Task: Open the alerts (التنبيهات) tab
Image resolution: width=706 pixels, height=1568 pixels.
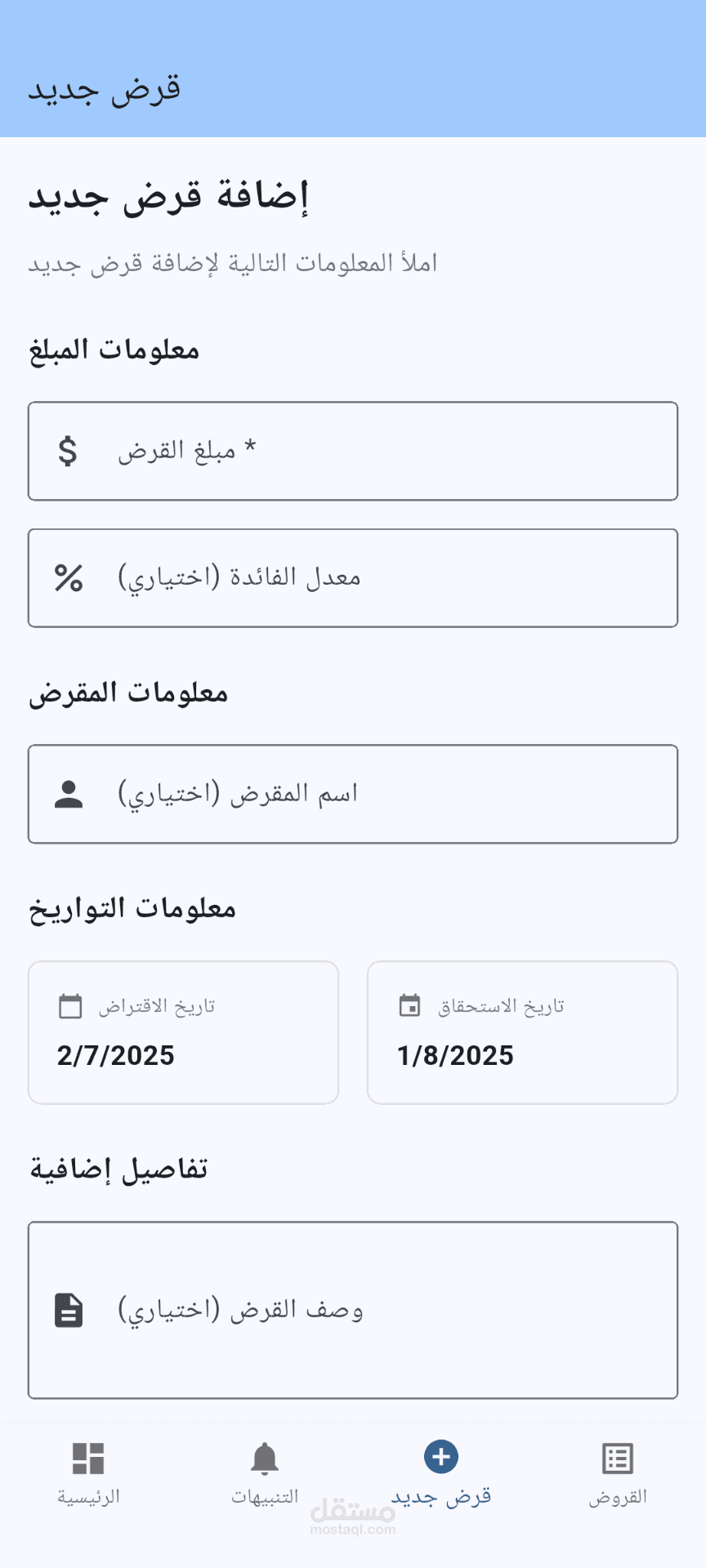Action: pyautogui.click(x=265, y=1473)
